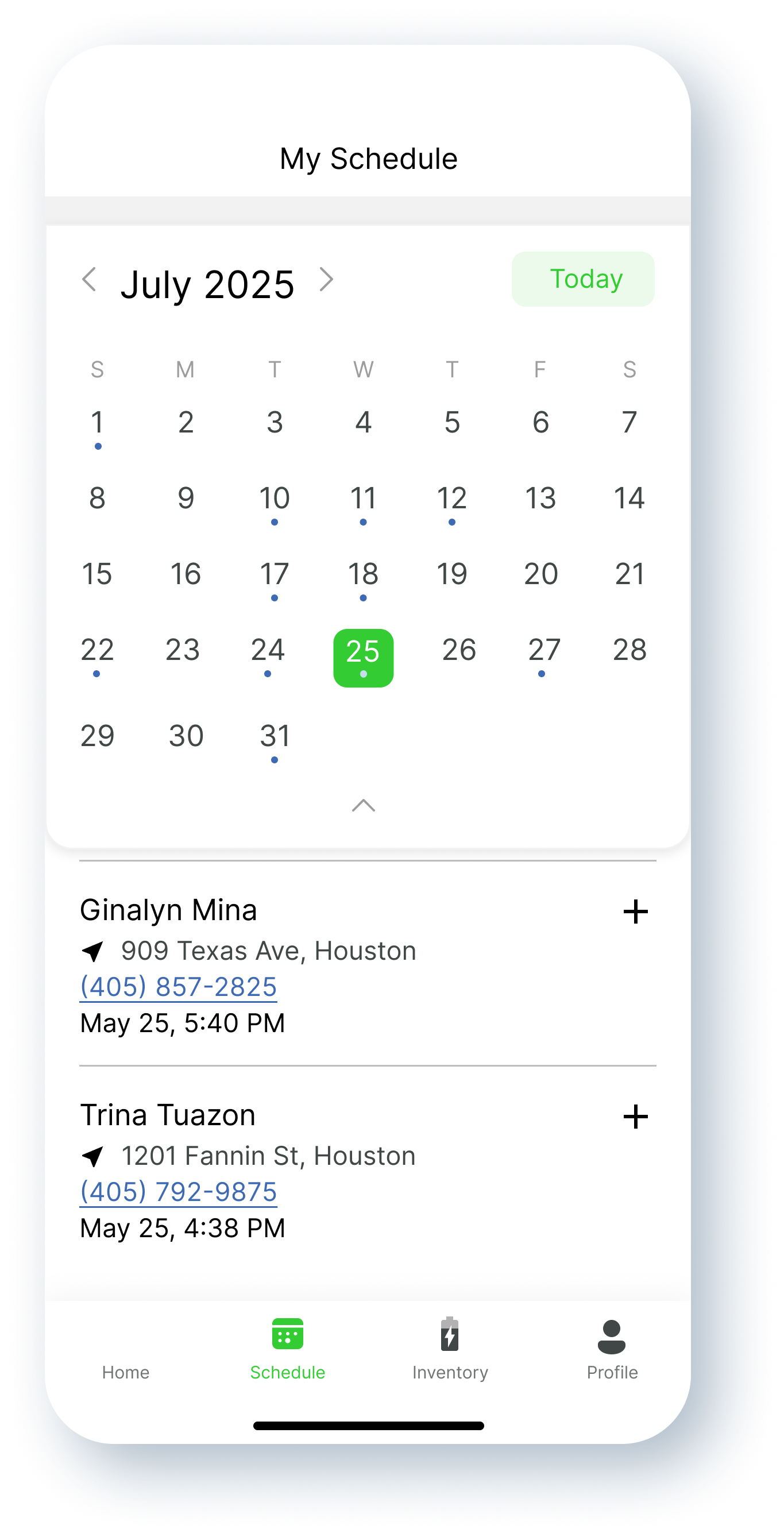Select July 10 on the calendar
The height and width of the screenshot is (1537, 784).
pyautogui.click(x=275, y=504)
